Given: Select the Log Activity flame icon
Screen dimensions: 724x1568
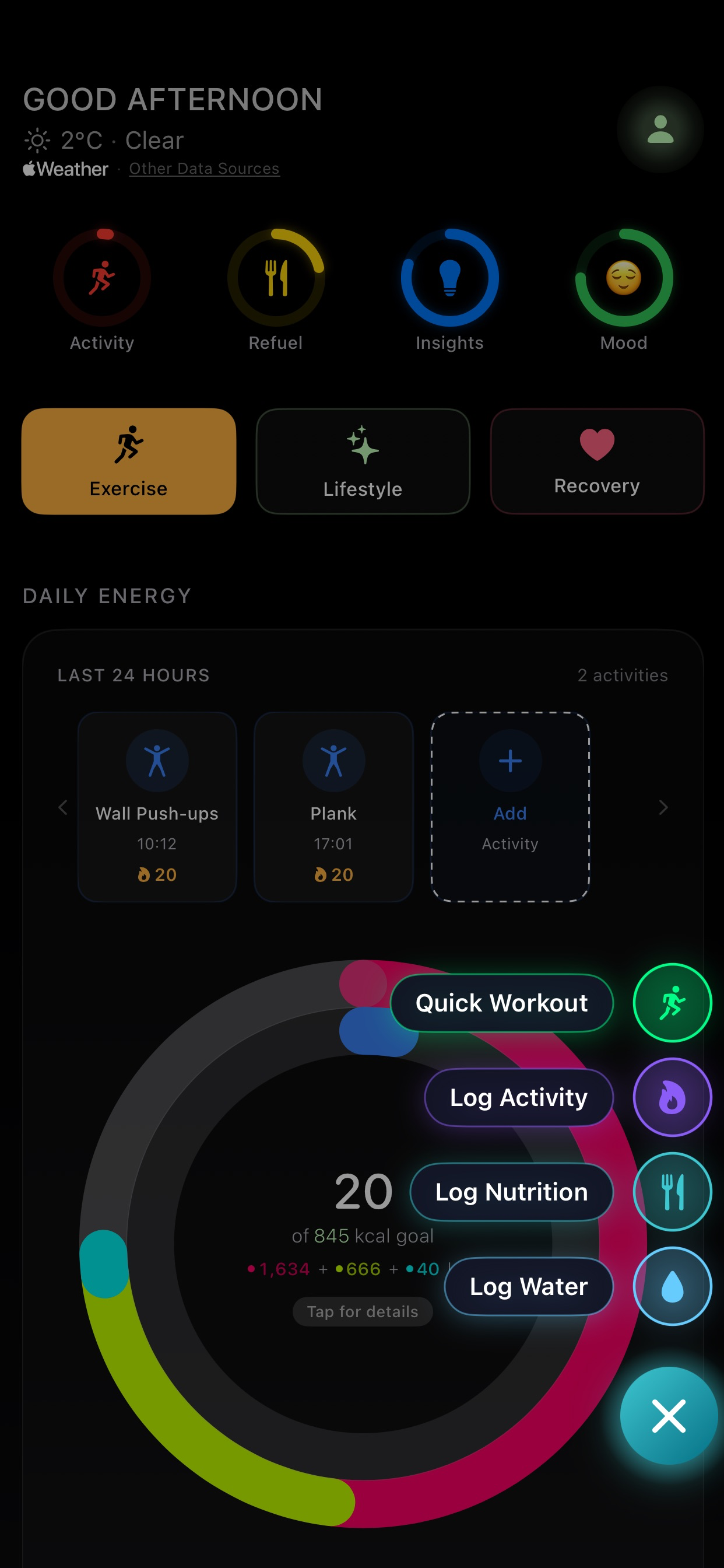Looking at the screenshot, I should click(672, 1097).
